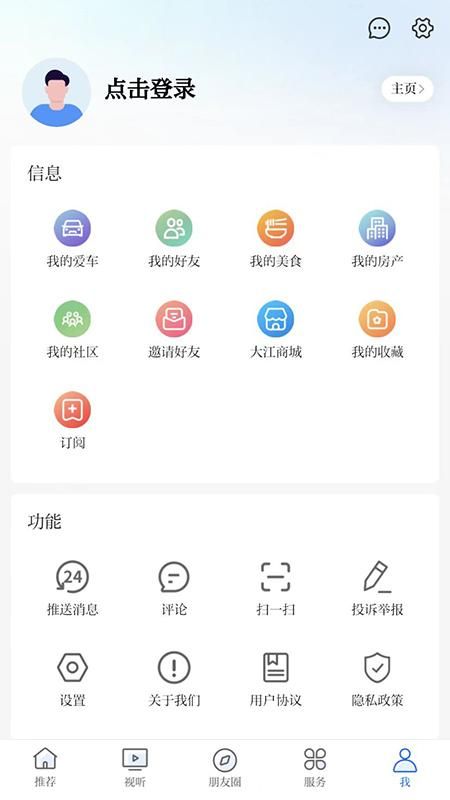The height and width of the screenshot is (800, 450).
Task: Open 我的收藏 favorites
Action: tap(377, 330)
